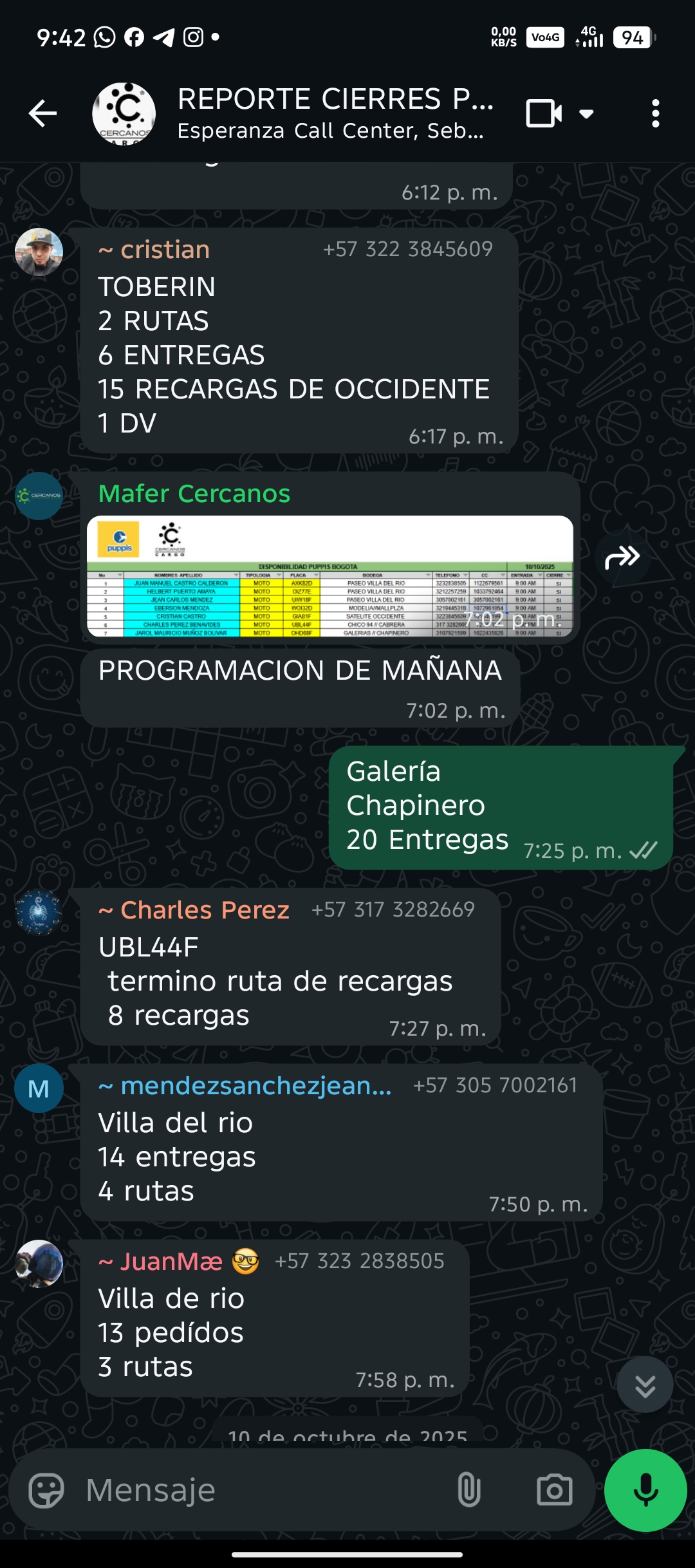
Task: Record a voice message
Action: click(x=645, y=1490)
